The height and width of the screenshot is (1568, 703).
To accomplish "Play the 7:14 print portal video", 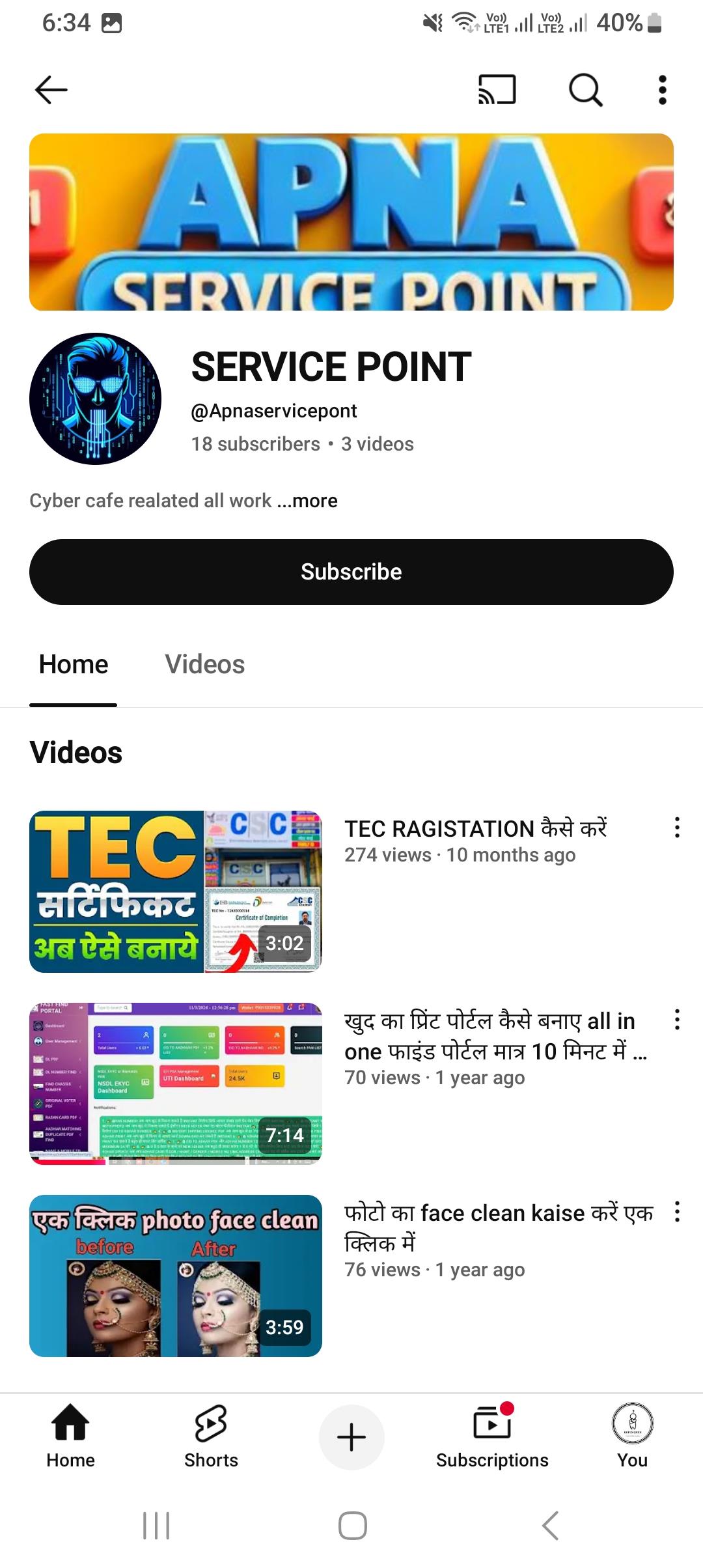I will pos(176,1084).
